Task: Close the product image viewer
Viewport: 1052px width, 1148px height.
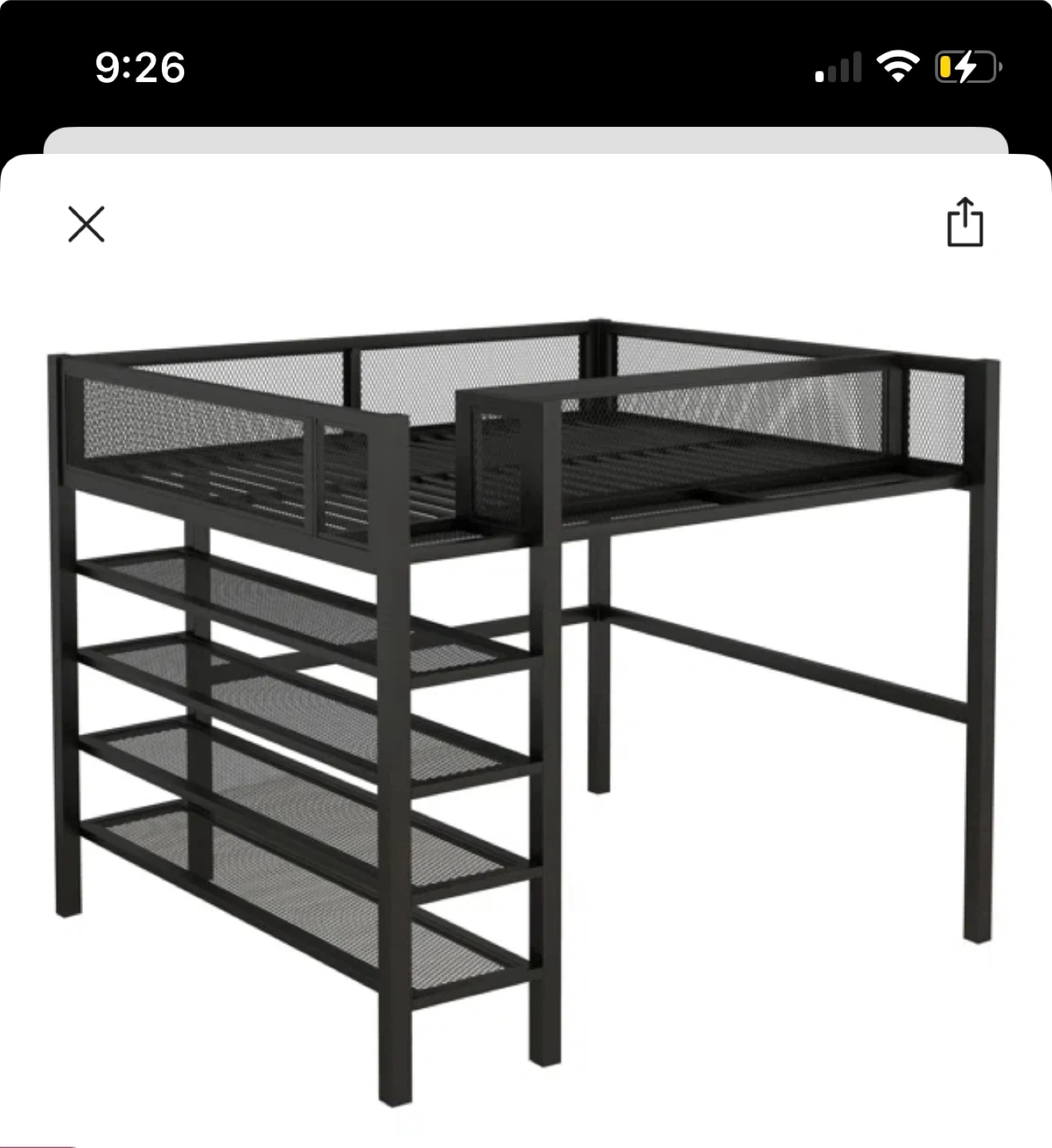Action: [x=86, y=224]
